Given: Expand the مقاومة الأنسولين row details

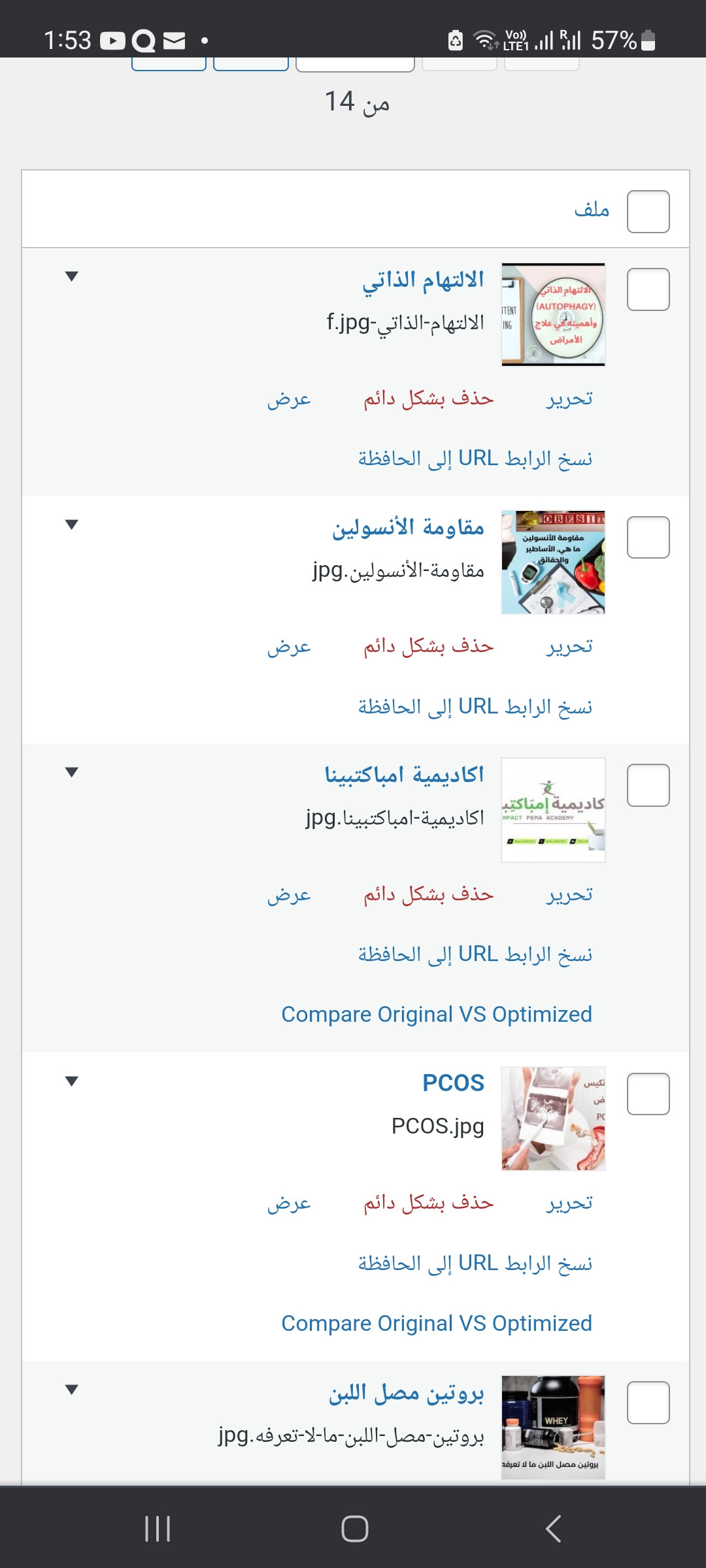Looking at the screenshot, I should pyautogui.click(x=72, y=524).
